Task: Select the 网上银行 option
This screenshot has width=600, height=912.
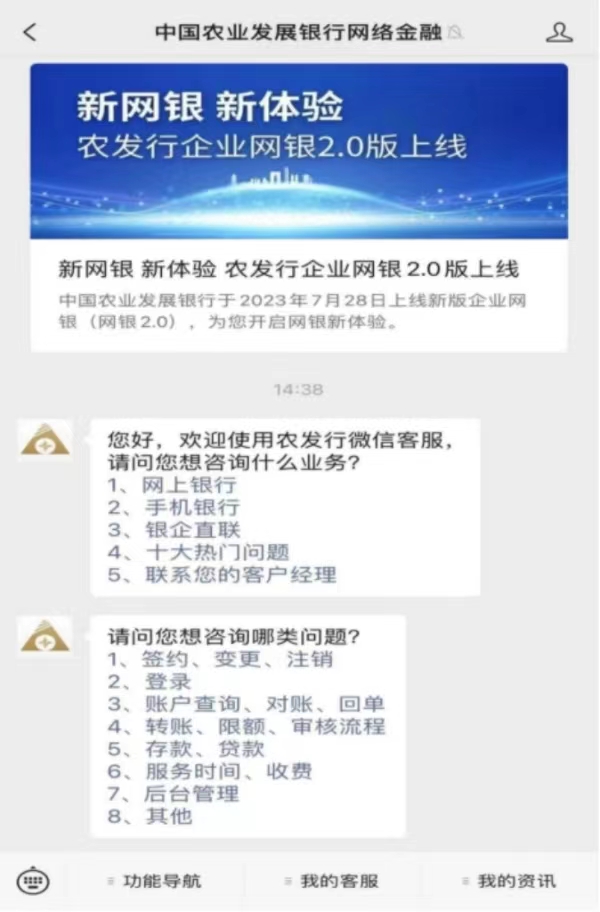Action: pyautogui.click(x=189, y=486)
